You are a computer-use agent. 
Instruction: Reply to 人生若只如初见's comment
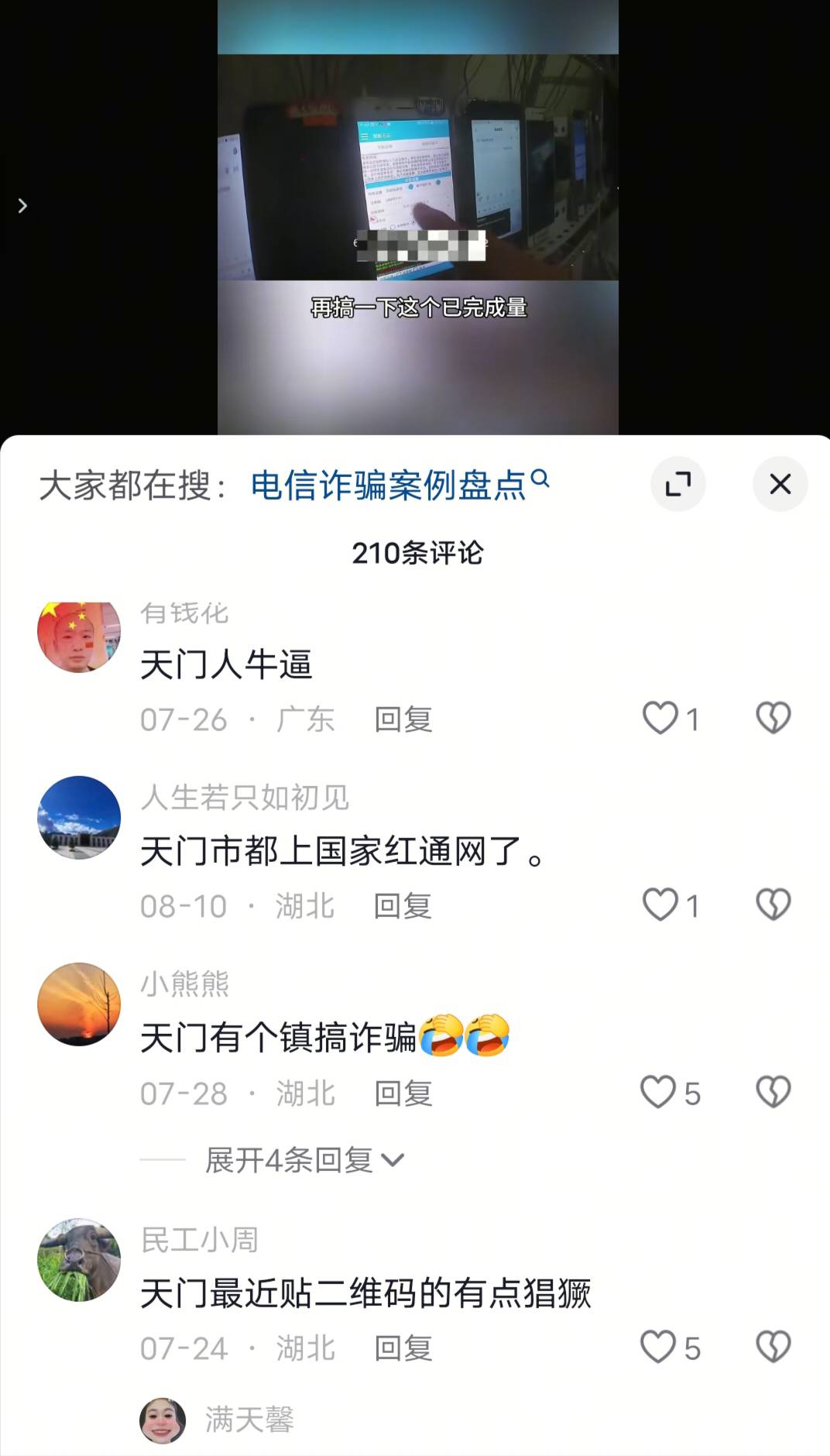click(x=403, y=905)
